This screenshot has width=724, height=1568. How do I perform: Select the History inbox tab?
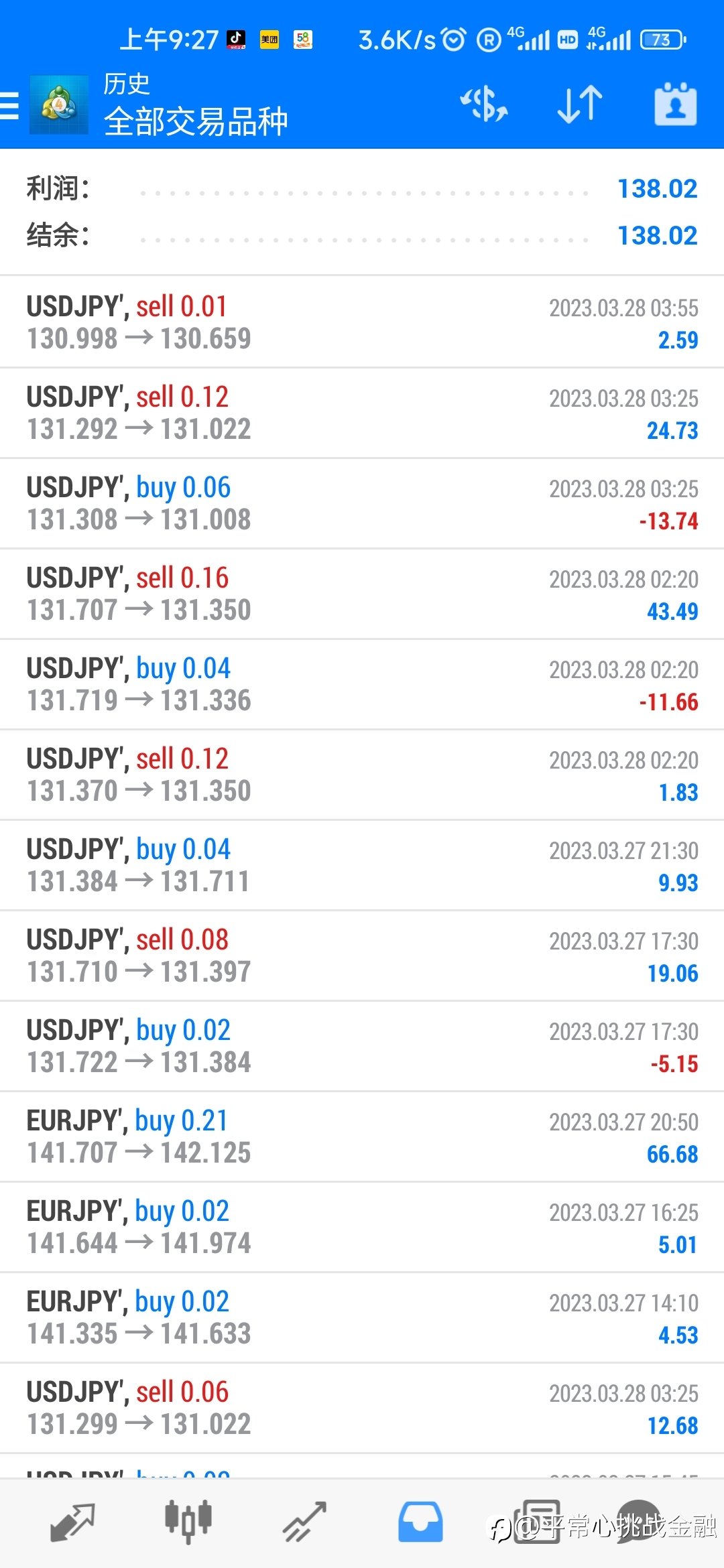point(420,1522)
